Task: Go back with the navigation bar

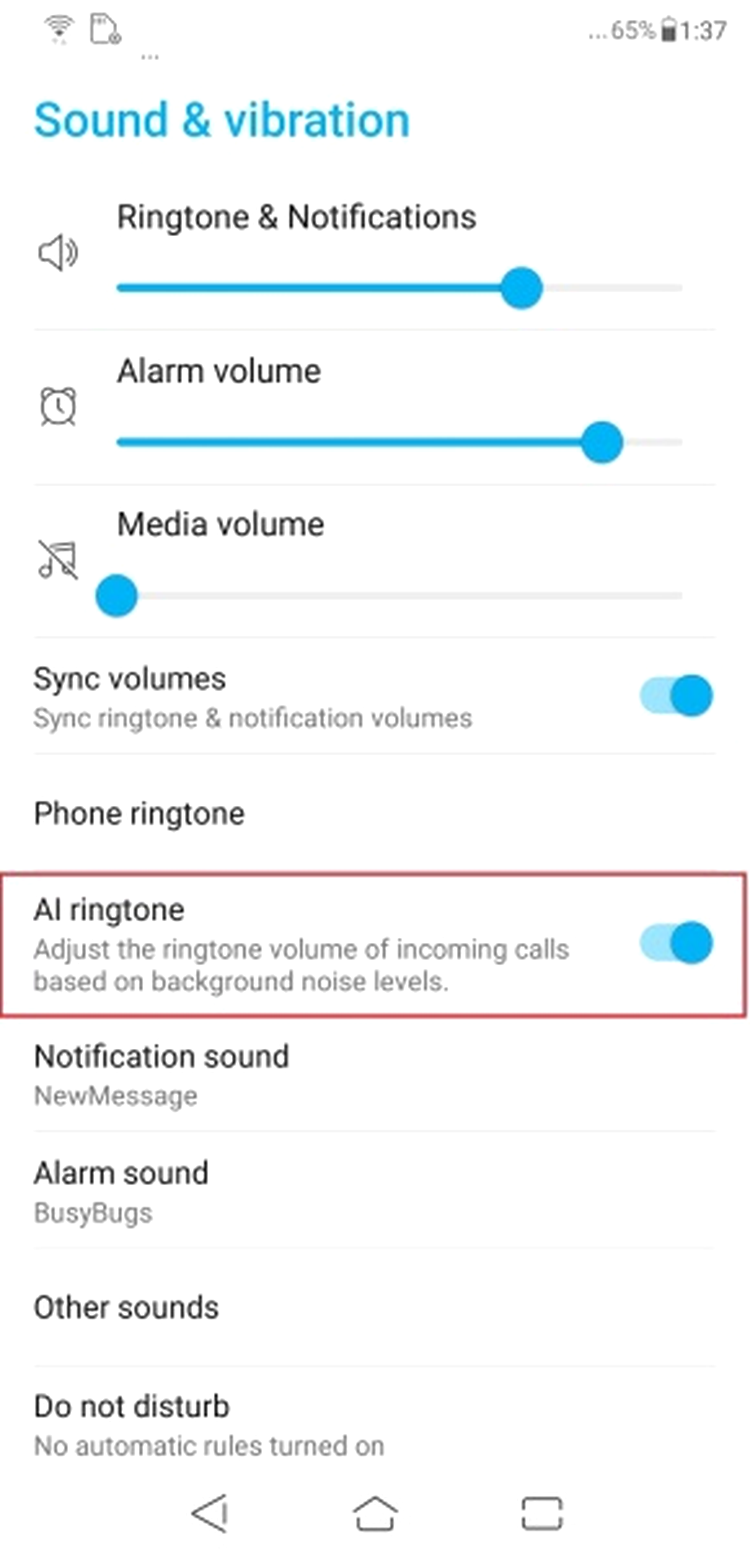Action: coord(210,1513)
